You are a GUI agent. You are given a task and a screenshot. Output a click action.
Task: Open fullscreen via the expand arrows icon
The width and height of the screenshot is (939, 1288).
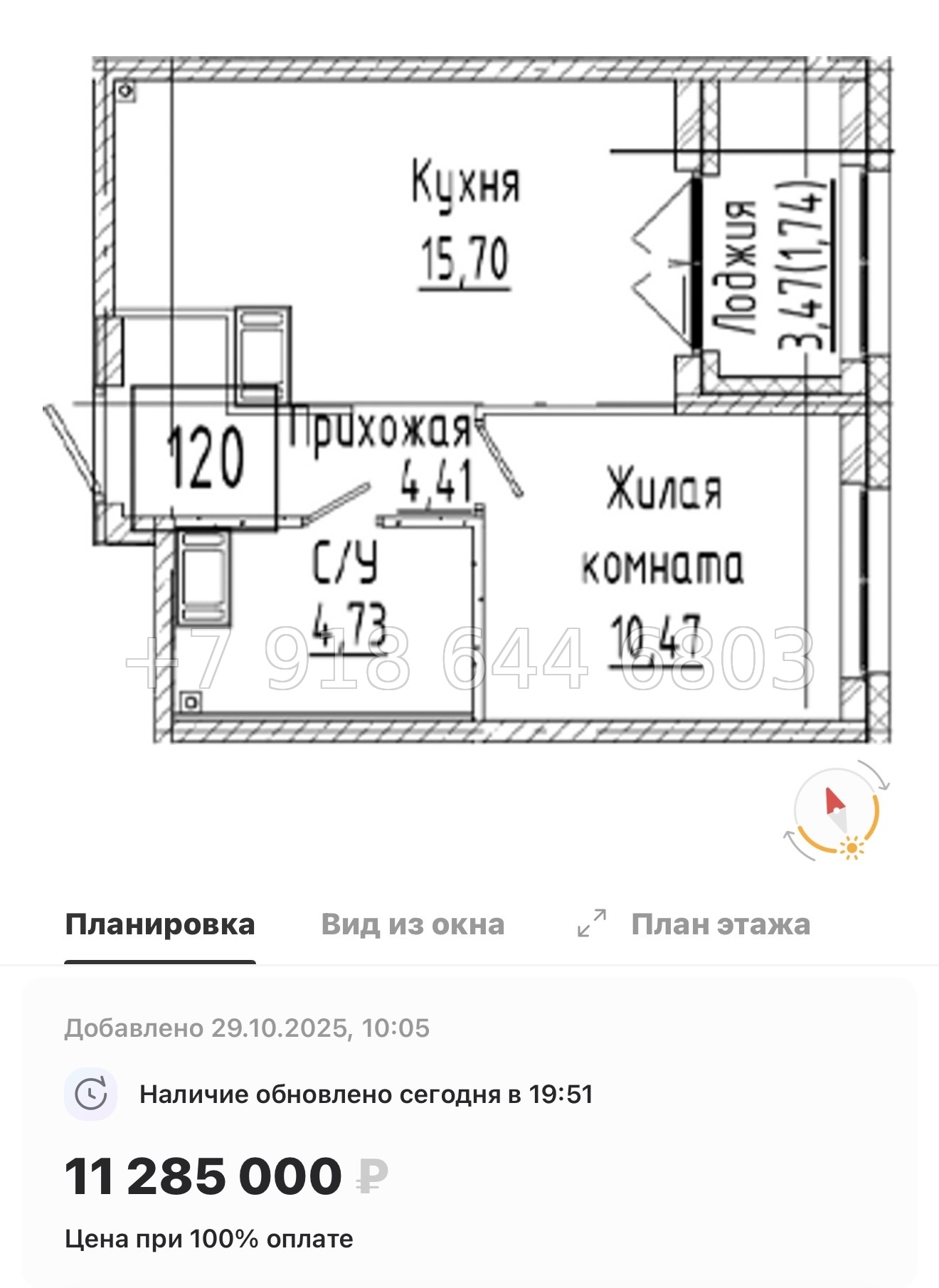pyautogui.click(x=592, y=922)
